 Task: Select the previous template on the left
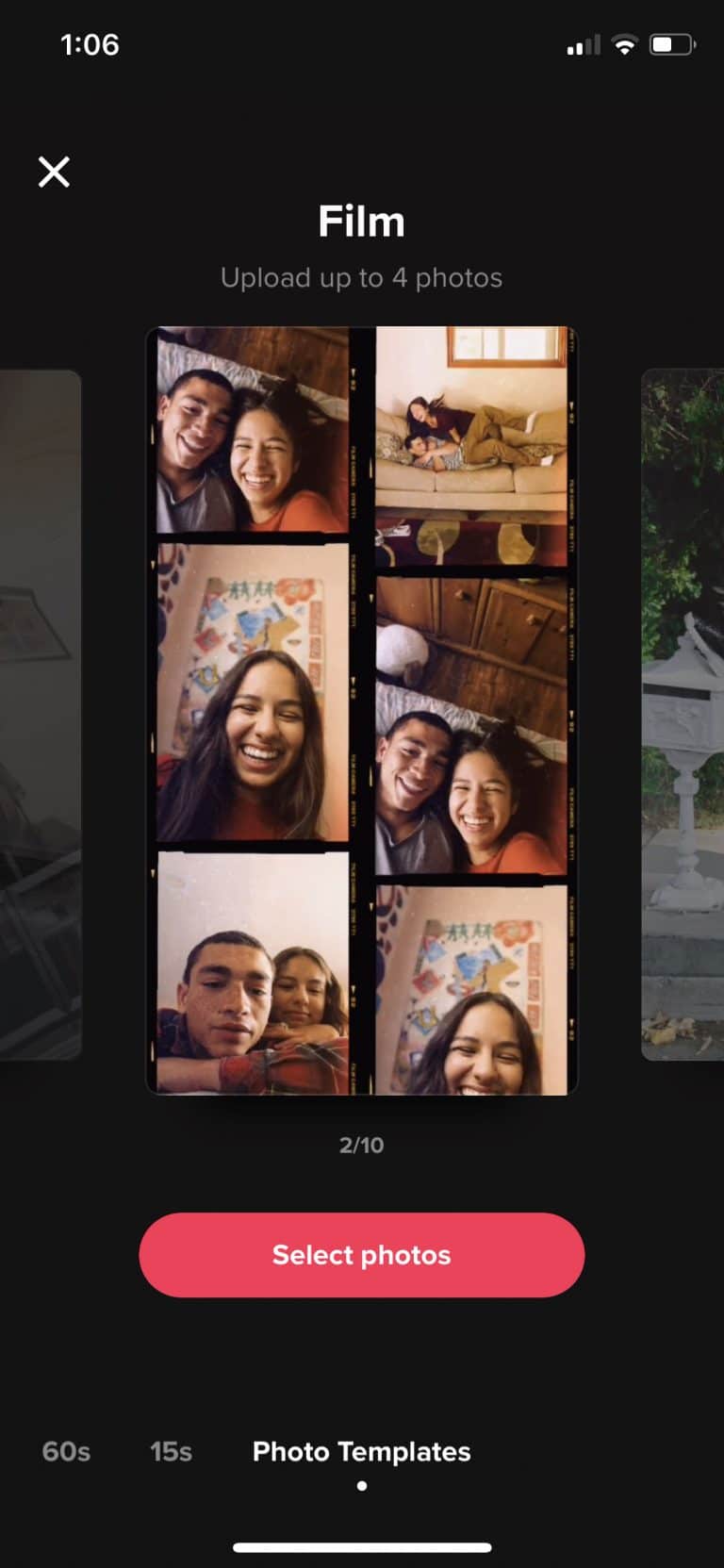click(41, 714)
